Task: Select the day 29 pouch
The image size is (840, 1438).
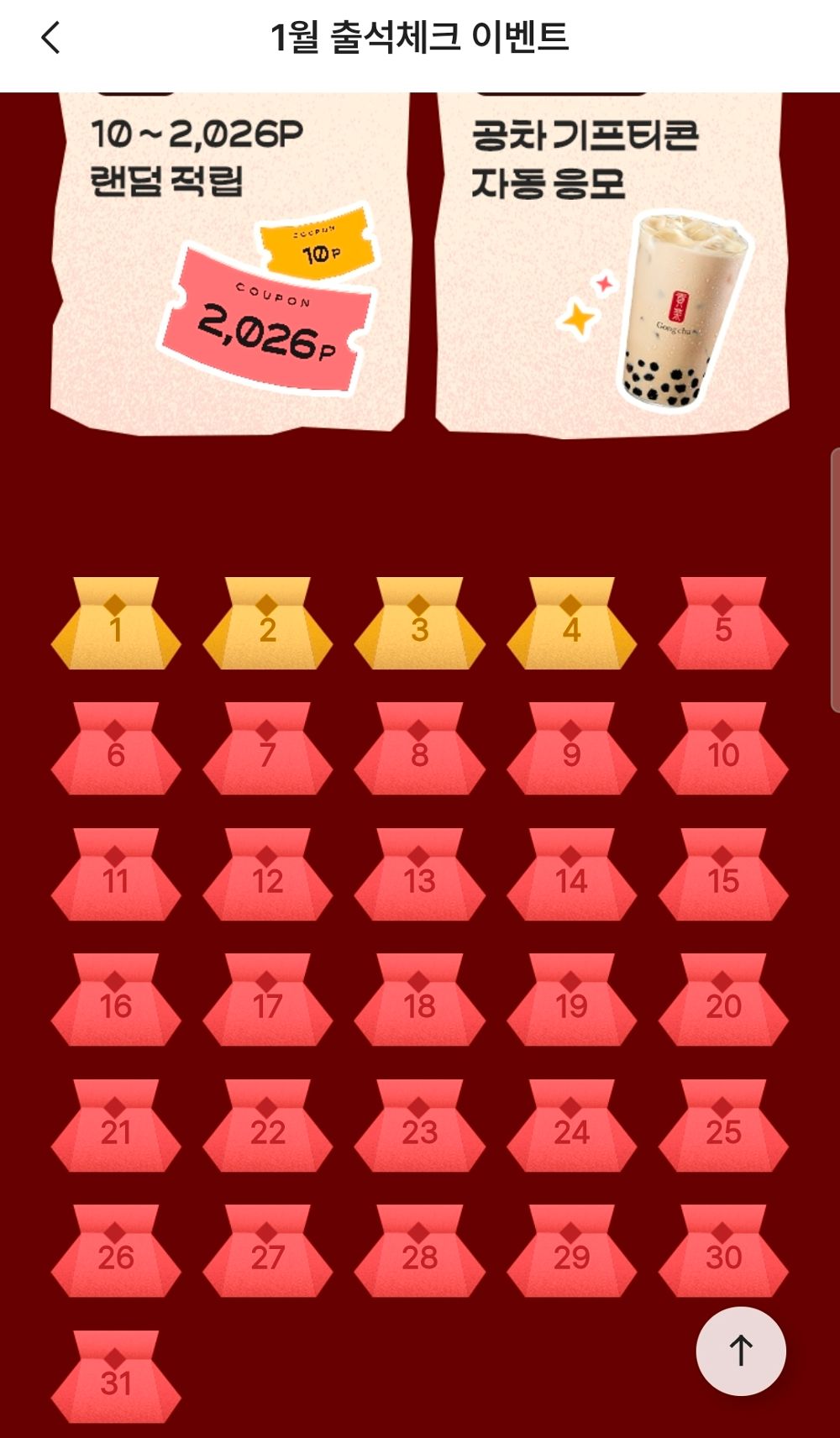Action: [x=571, y=1253]
